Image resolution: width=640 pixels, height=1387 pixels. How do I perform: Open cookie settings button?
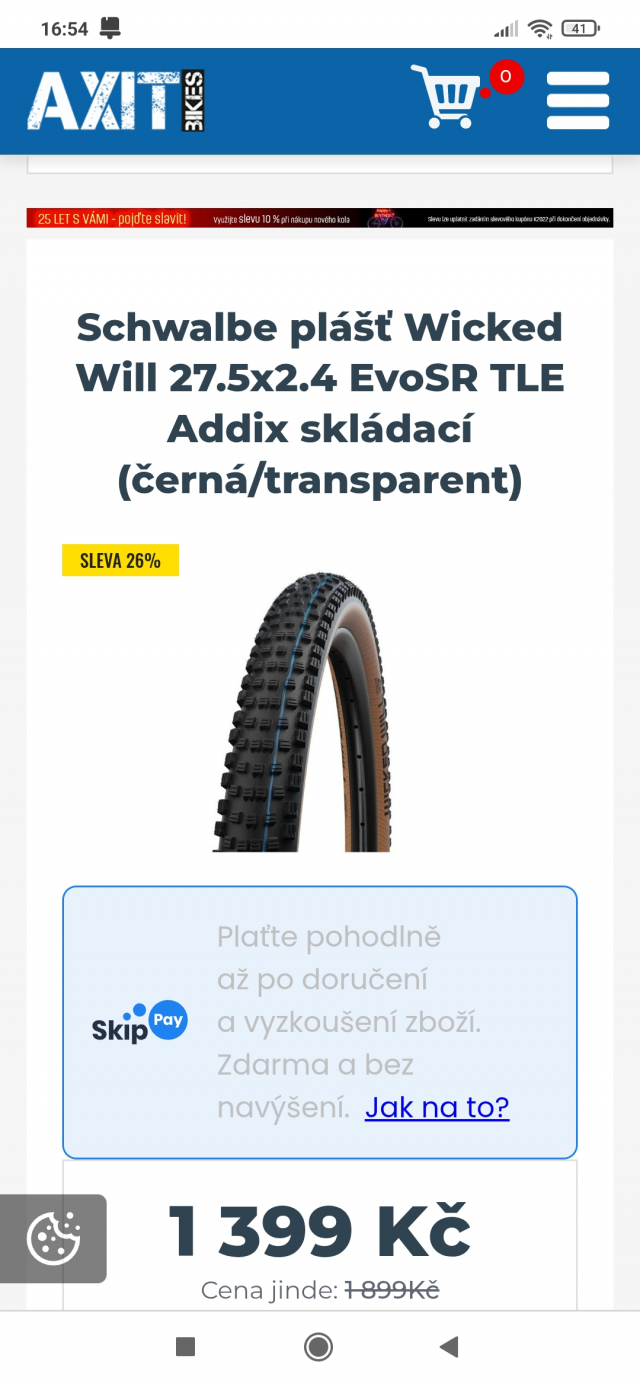54,1239
